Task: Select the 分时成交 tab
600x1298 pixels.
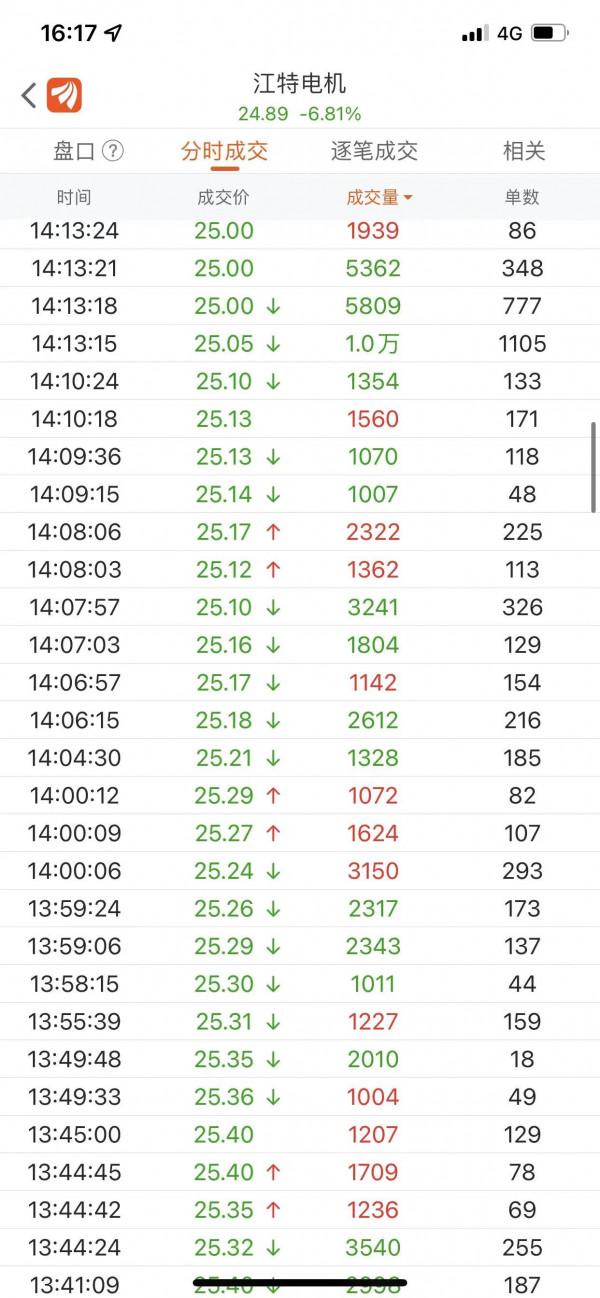Action: [224, 152]
